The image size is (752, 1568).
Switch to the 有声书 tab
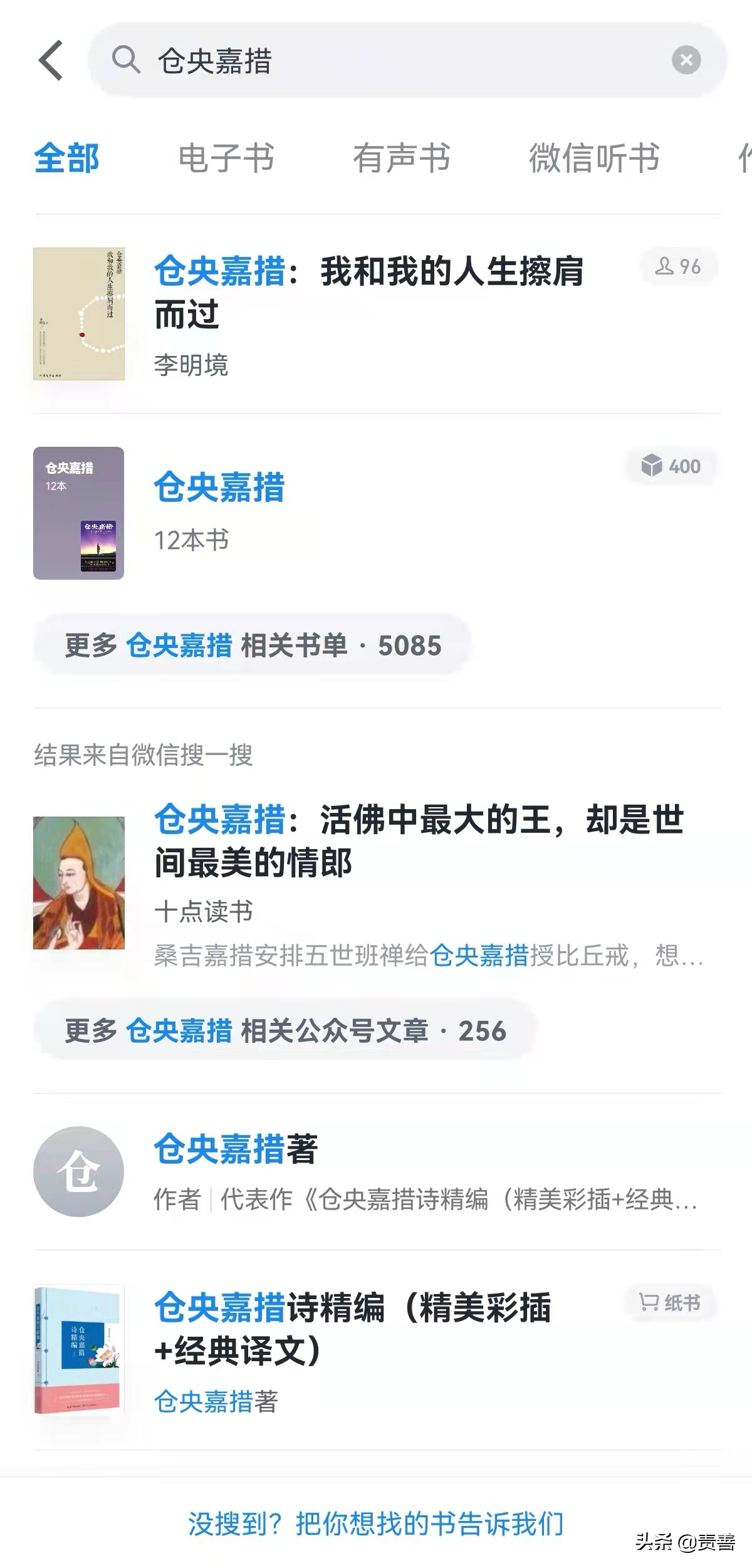click(402, 158)
